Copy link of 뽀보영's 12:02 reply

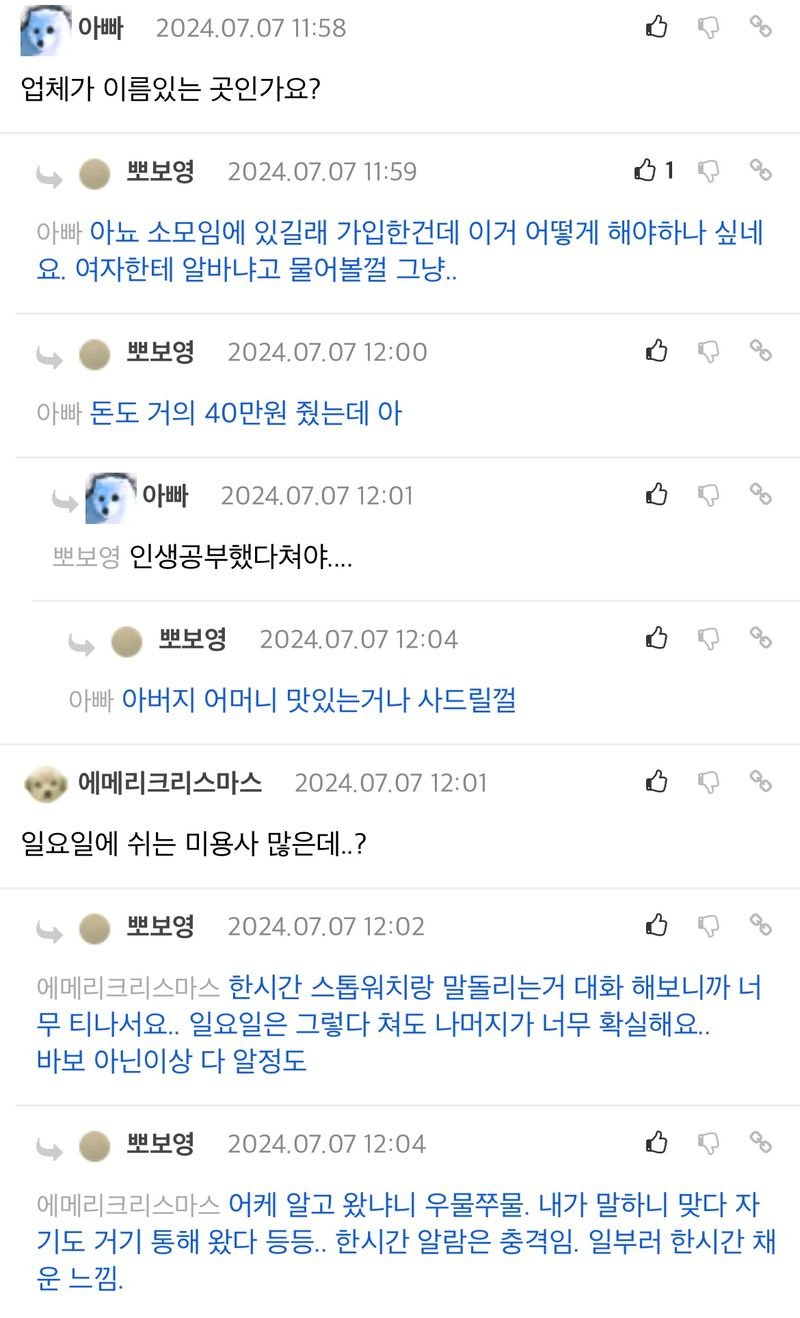coord(761,925)
